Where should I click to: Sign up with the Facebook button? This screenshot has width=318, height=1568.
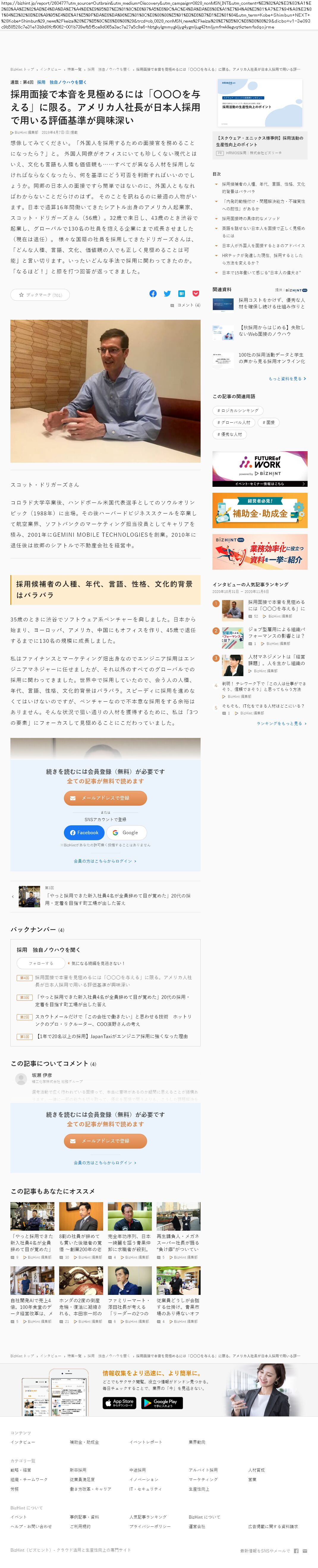tap(84, 832)
